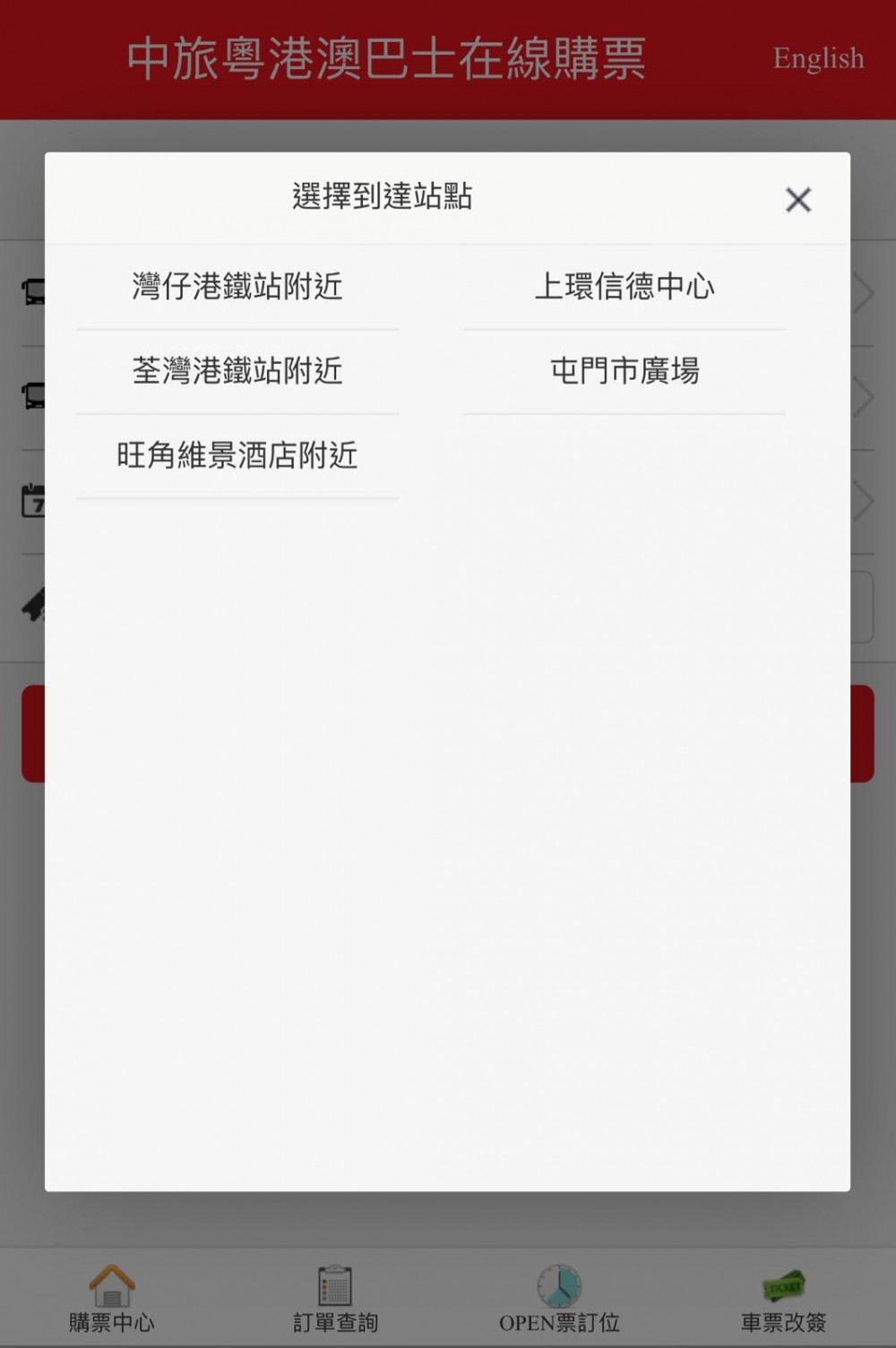The width and height of the screenshot is (896, 1348).
Task: Choose 上環信德中心 as arrival stop
Action: coord(625,287)
